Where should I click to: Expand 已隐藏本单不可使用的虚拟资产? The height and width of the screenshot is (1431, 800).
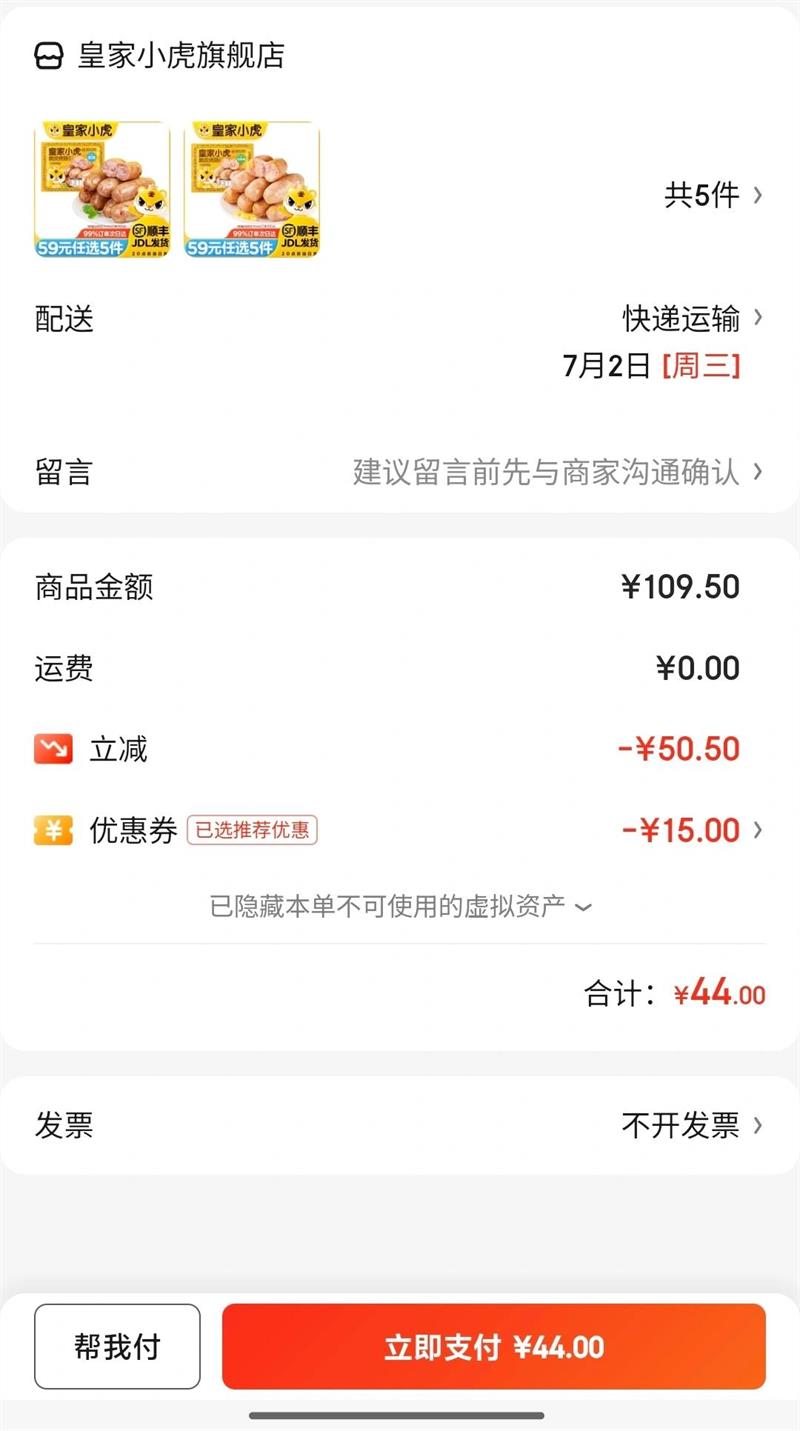[x=400, y=907]
